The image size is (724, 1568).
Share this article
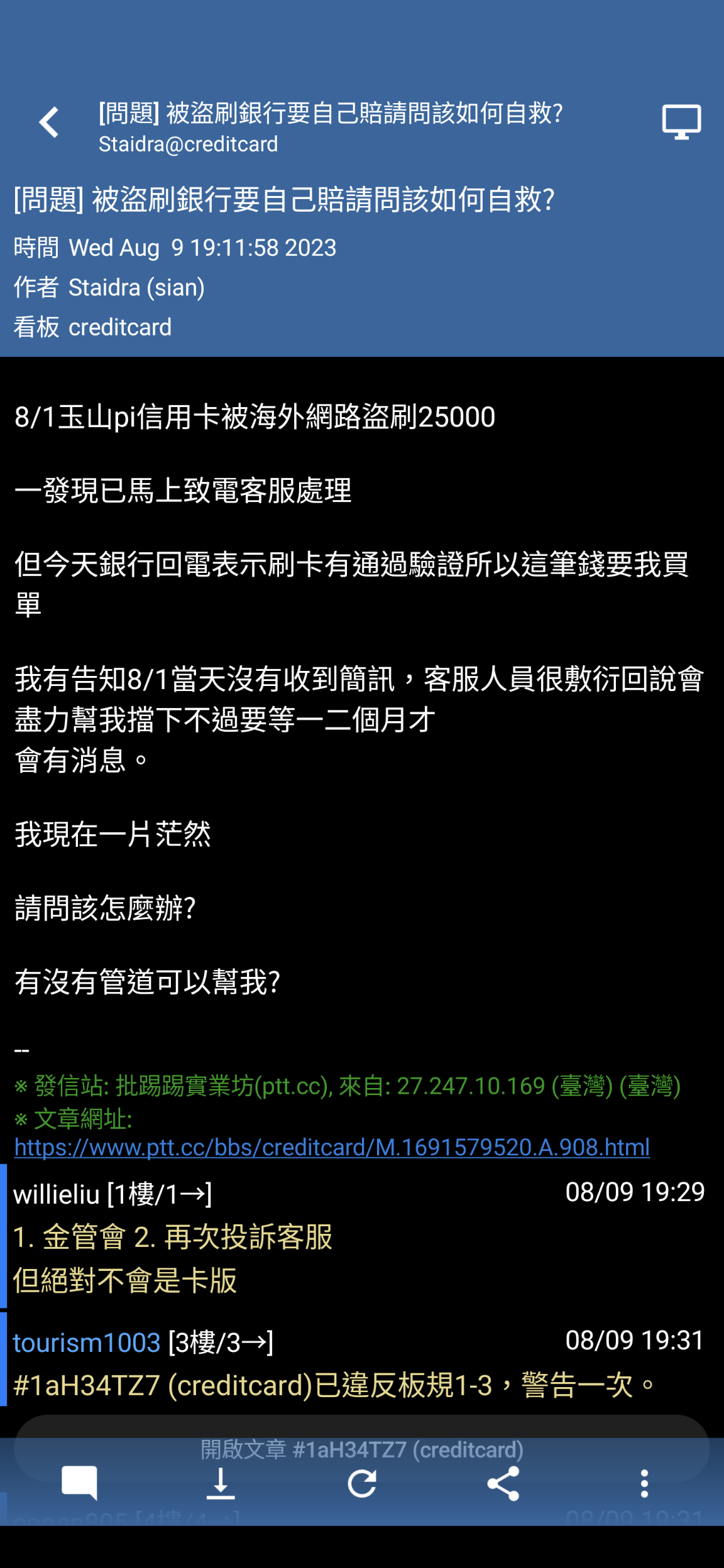(503, 1483)
